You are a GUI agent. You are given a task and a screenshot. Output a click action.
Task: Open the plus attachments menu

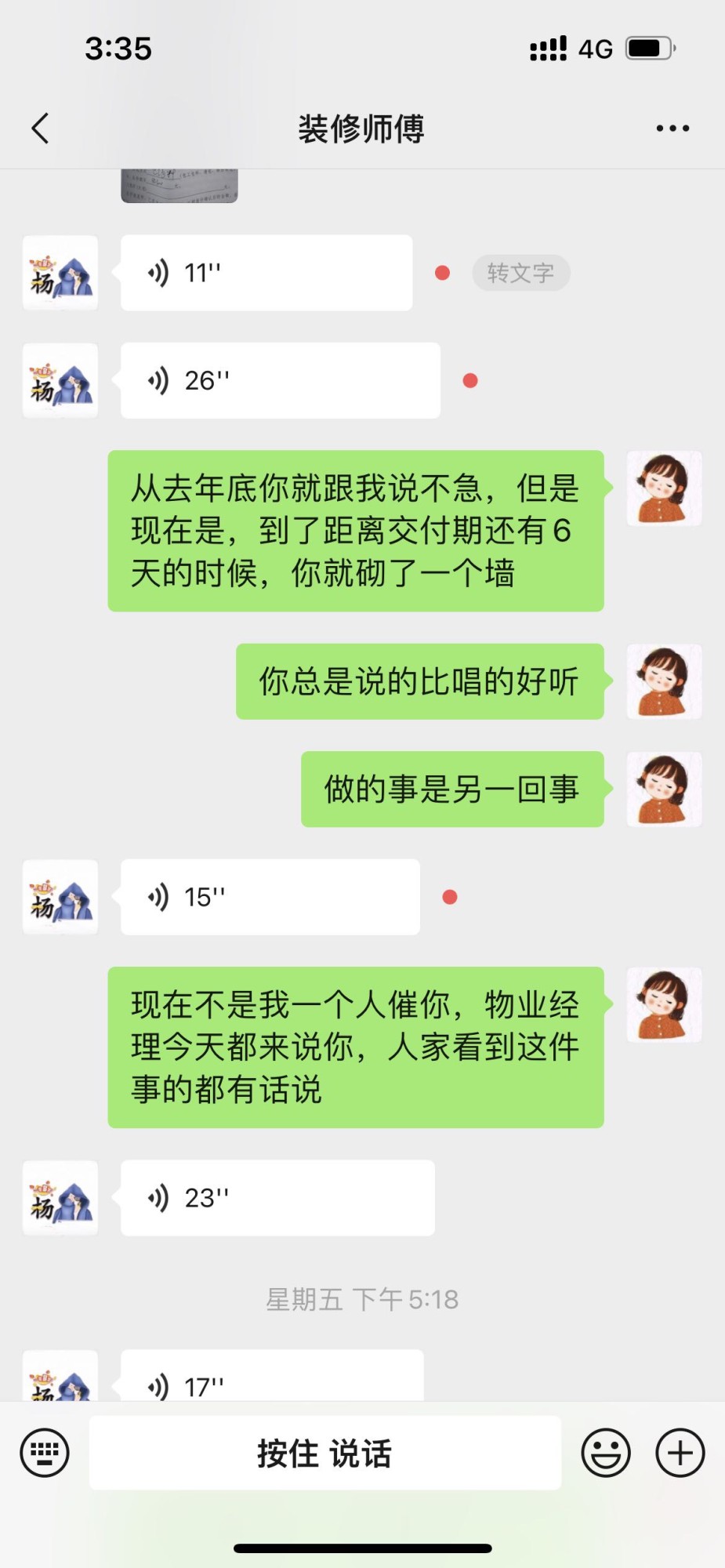(680, 1453)
